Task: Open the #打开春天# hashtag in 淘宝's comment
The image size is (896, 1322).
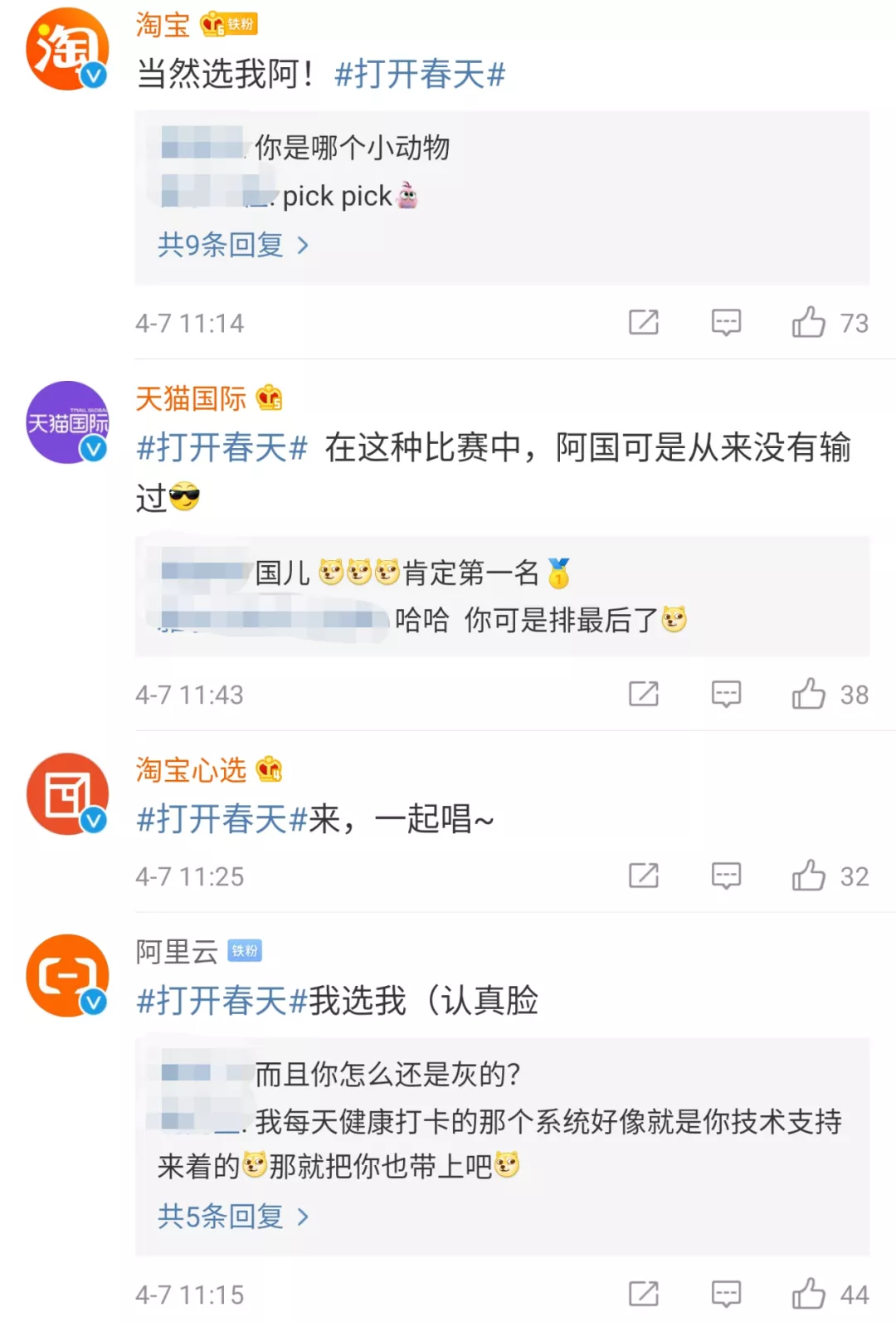Action: coord(419,74)
